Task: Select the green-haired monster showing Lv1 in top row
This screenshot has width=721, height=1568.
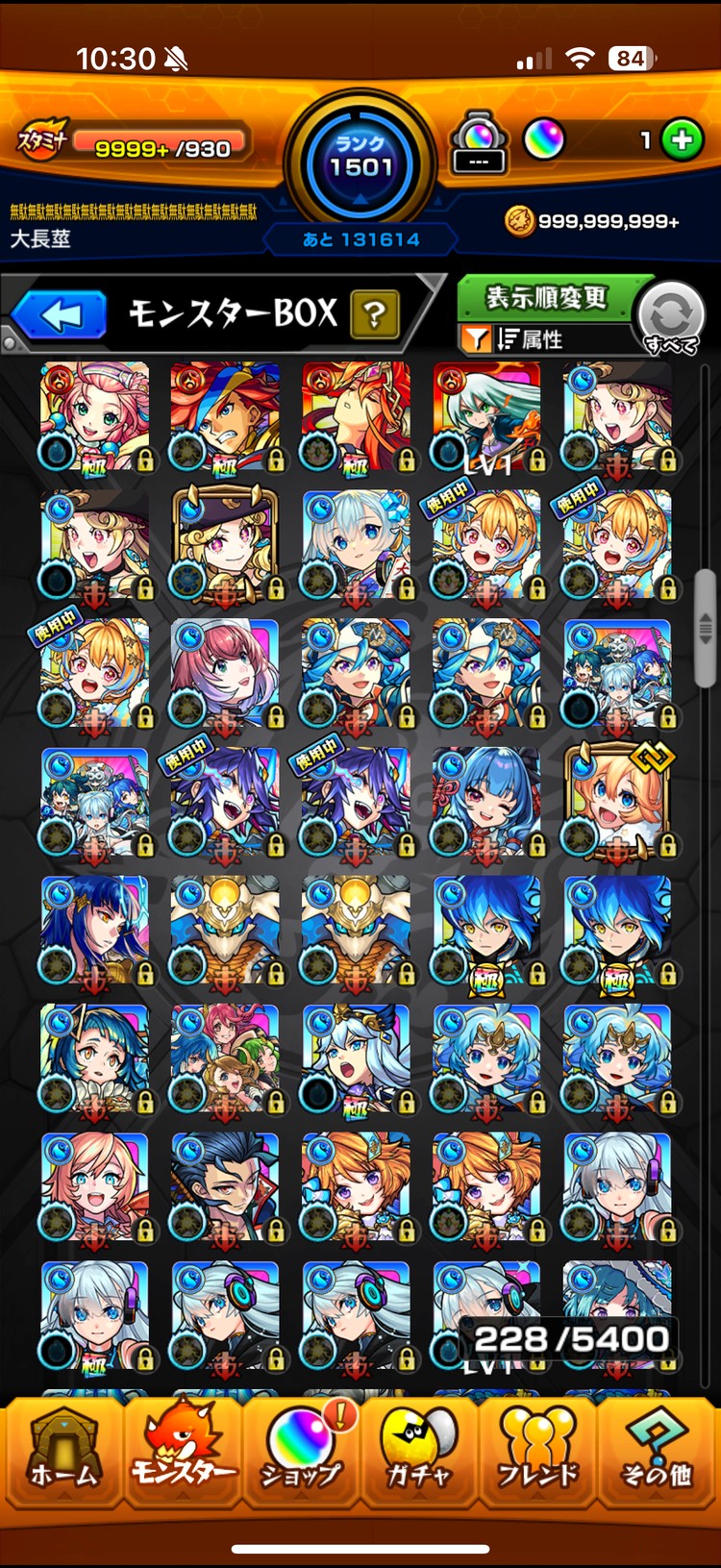Action: point(486,416)
